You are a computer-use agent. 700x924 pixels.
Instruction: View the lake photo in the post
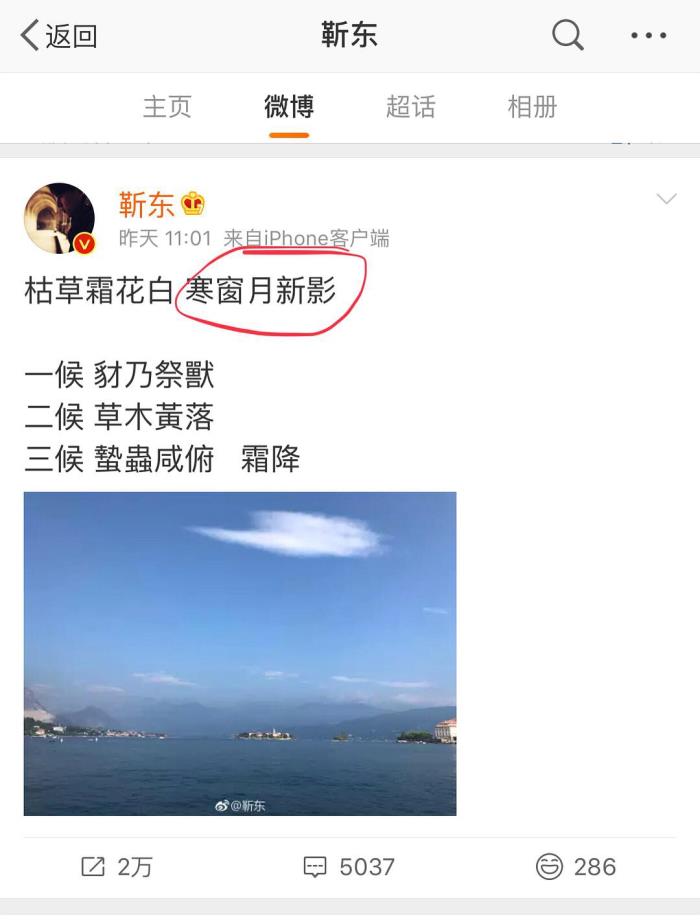[240, 653]
